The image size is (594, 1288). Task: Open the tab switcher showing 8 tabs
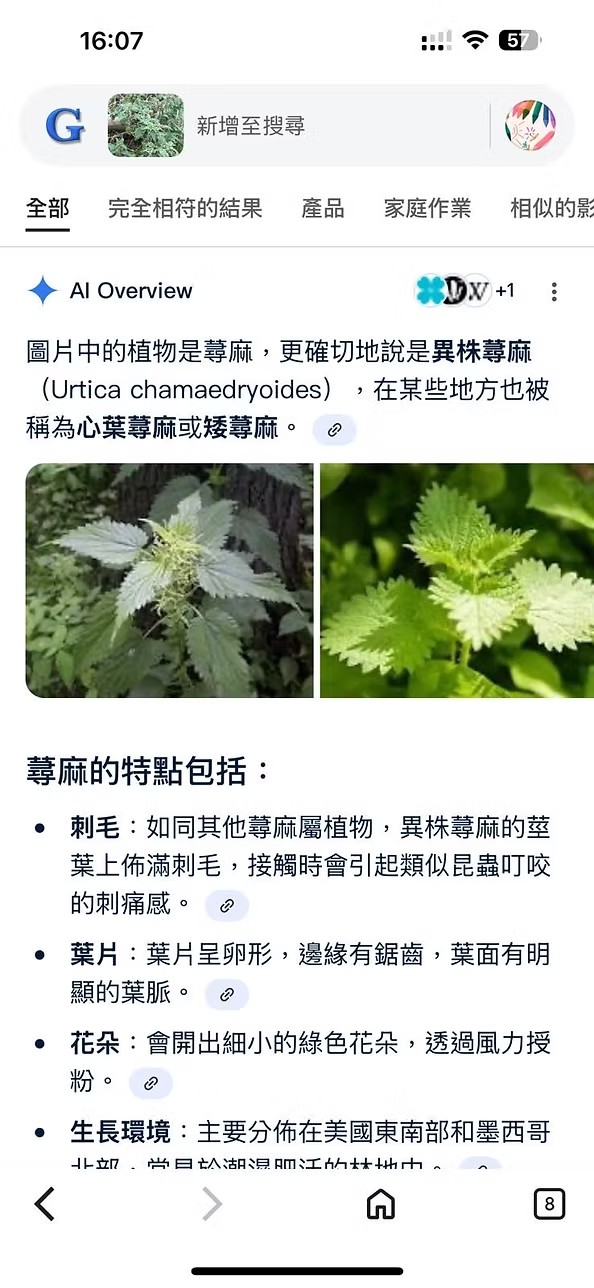point(548,1204)
